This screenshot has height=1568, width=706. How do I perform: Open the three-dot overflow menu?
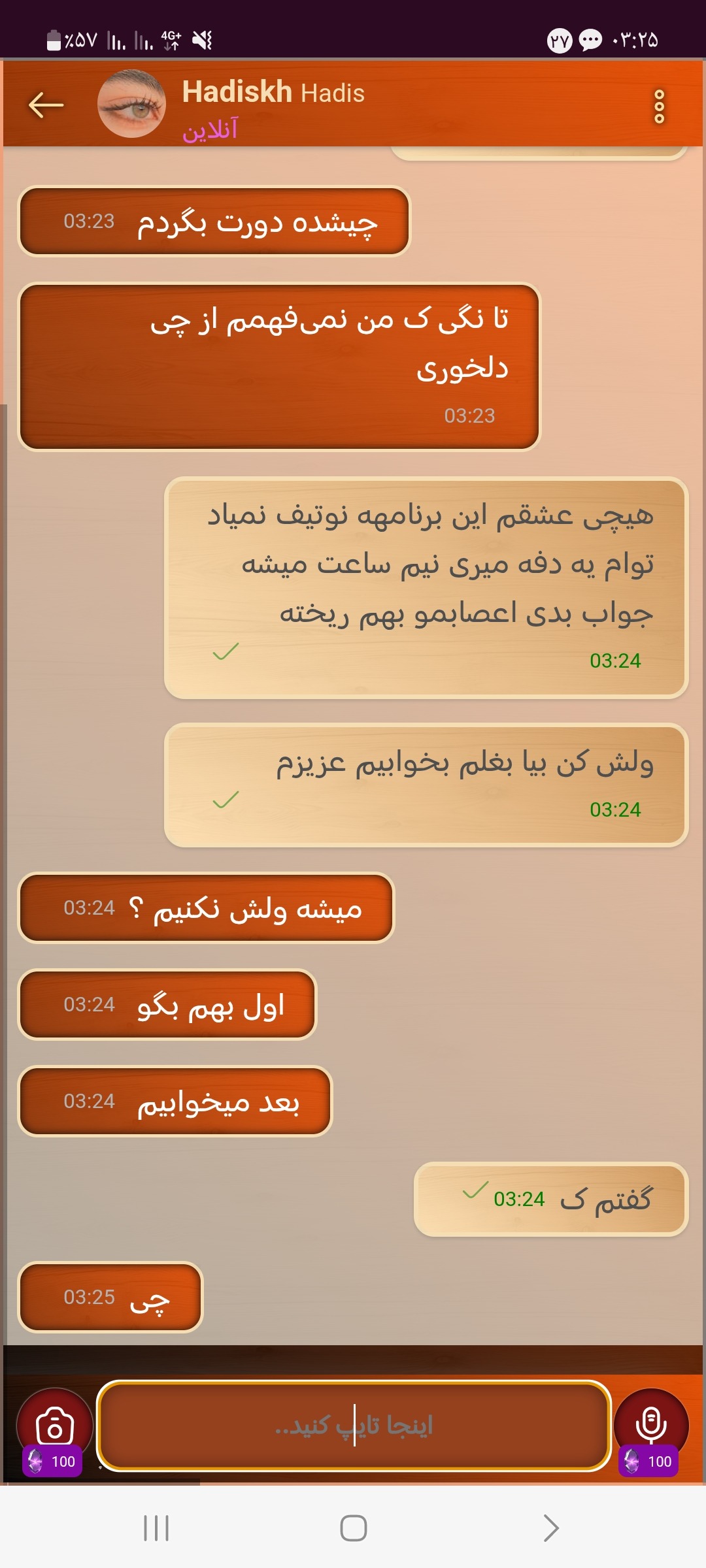pos(659,106)
